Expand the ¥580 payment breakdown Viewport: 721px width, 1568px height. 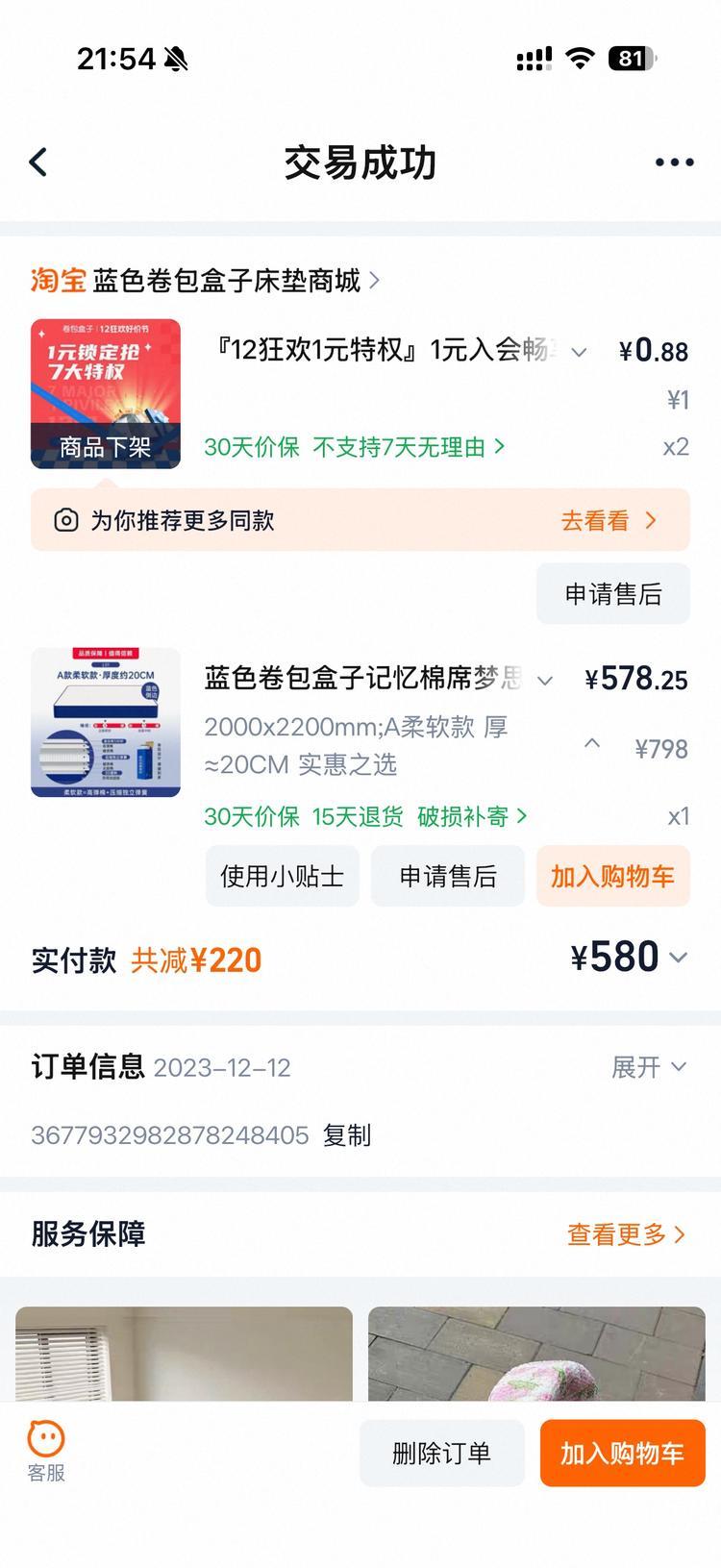click(x=678, y=958)
